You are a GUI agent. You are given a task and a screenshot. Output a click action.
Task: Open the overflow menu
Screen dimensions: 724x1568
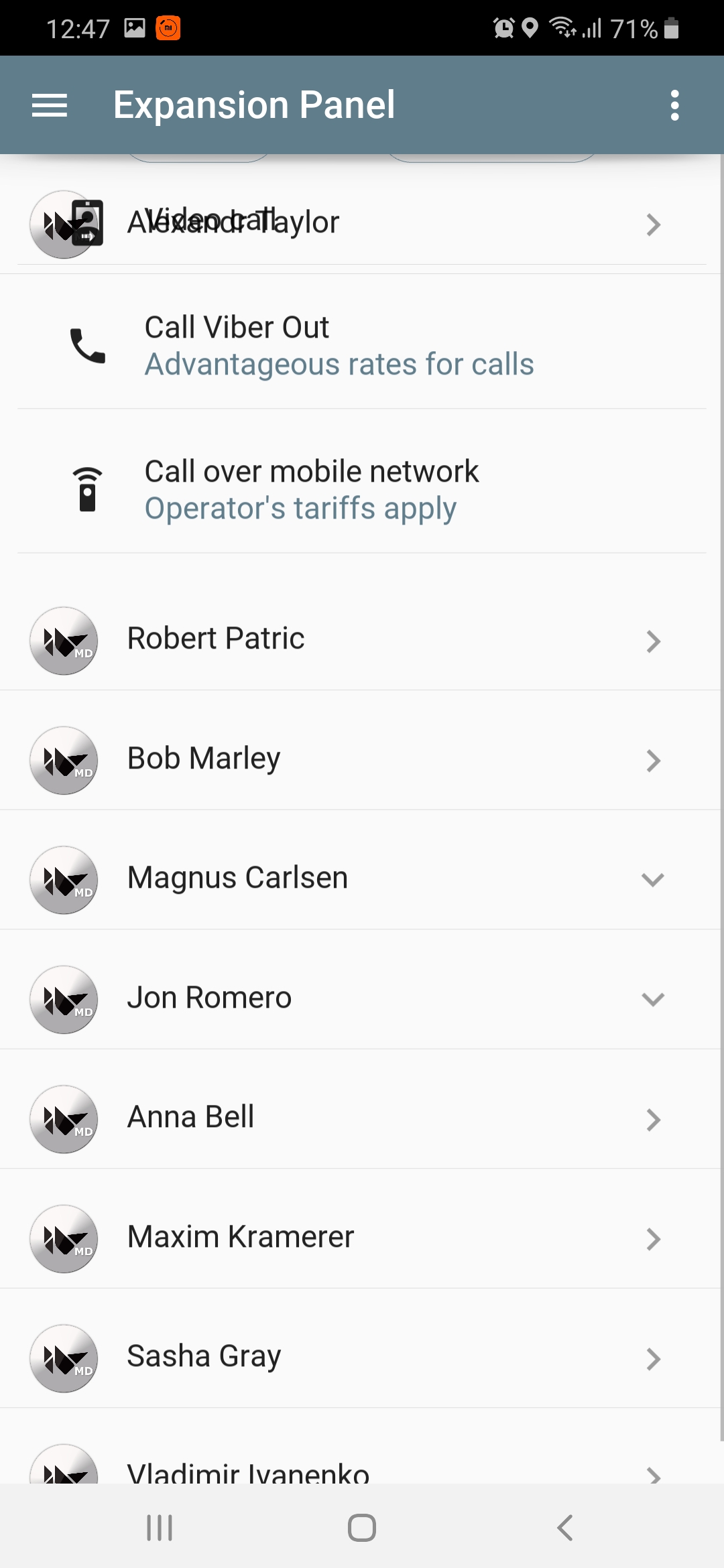[674, 105]
